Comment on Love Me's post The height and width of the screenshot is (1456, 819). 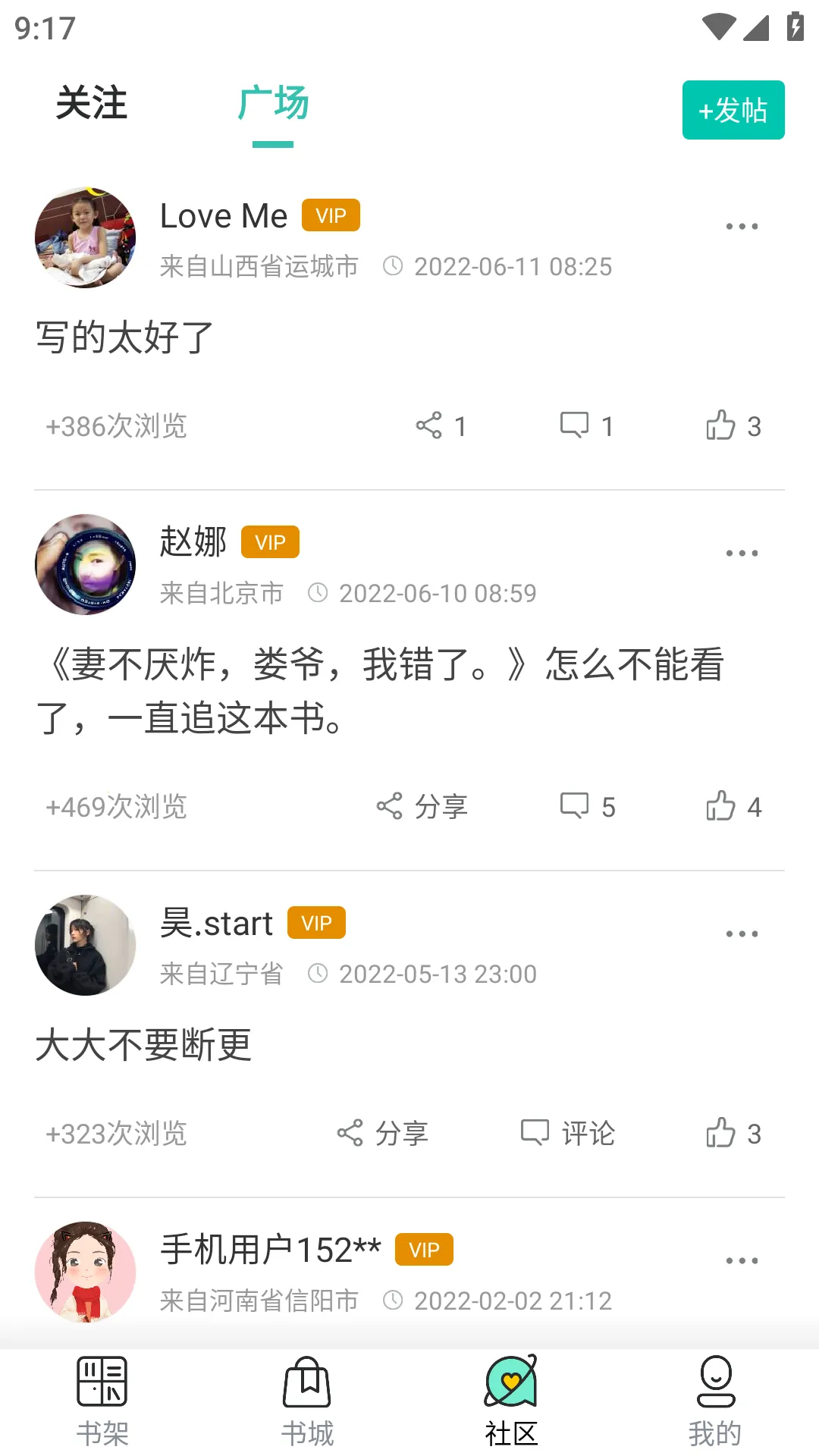586,426
